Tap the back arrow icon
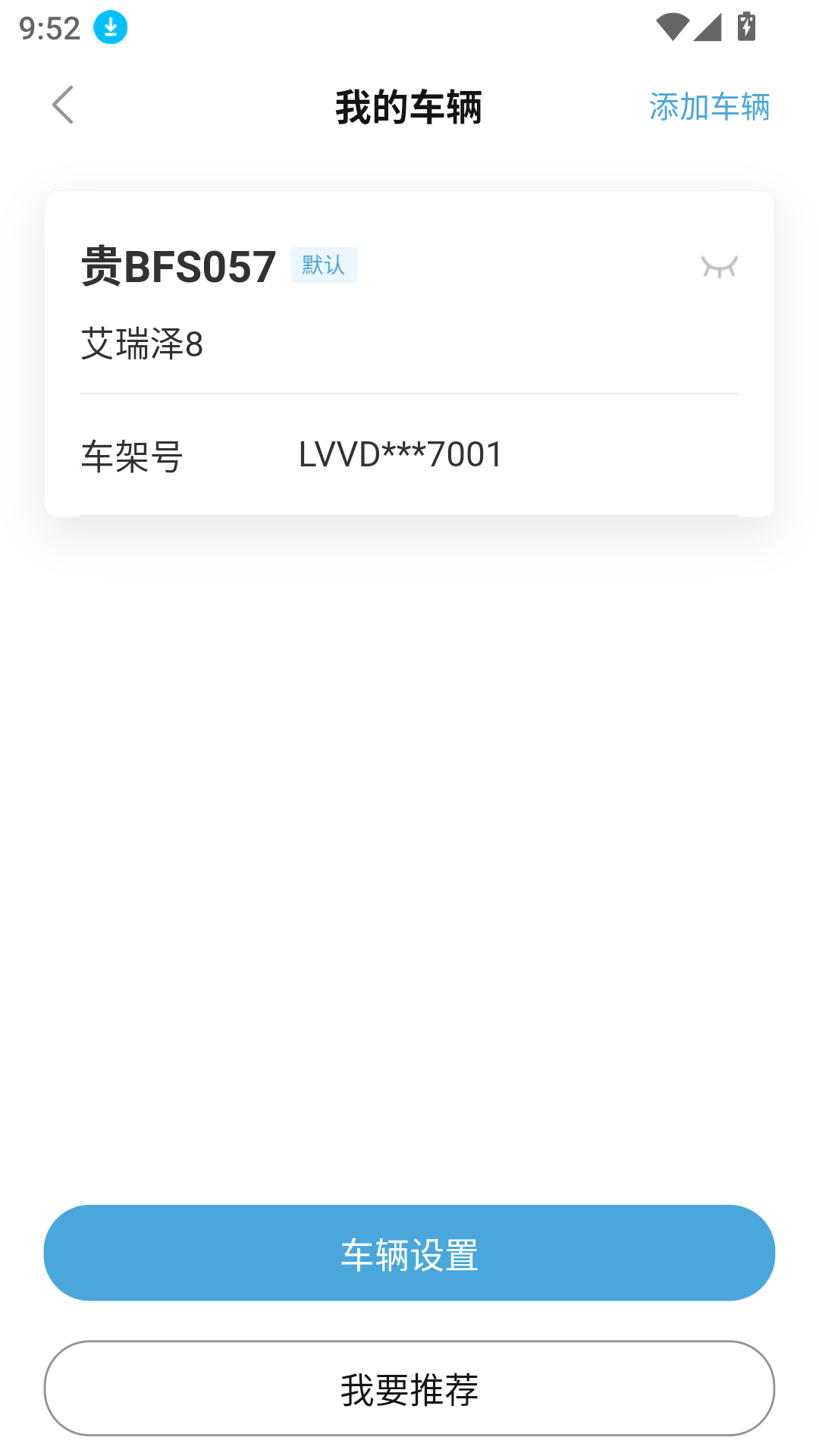This screenshot has height=1456, width=819. 64,105
